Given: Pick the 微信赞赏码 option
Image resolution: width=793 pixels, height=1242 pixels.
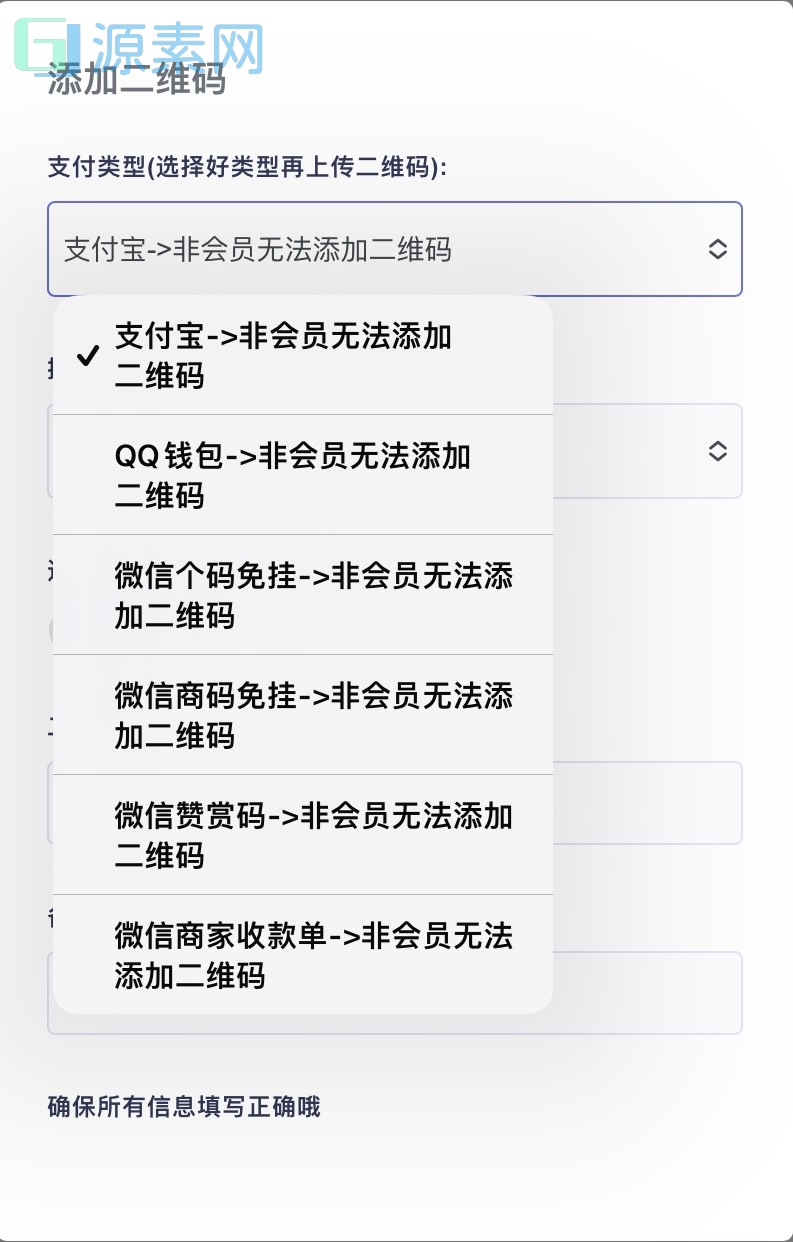Looking at the screenshot, I should click(300, 835).
